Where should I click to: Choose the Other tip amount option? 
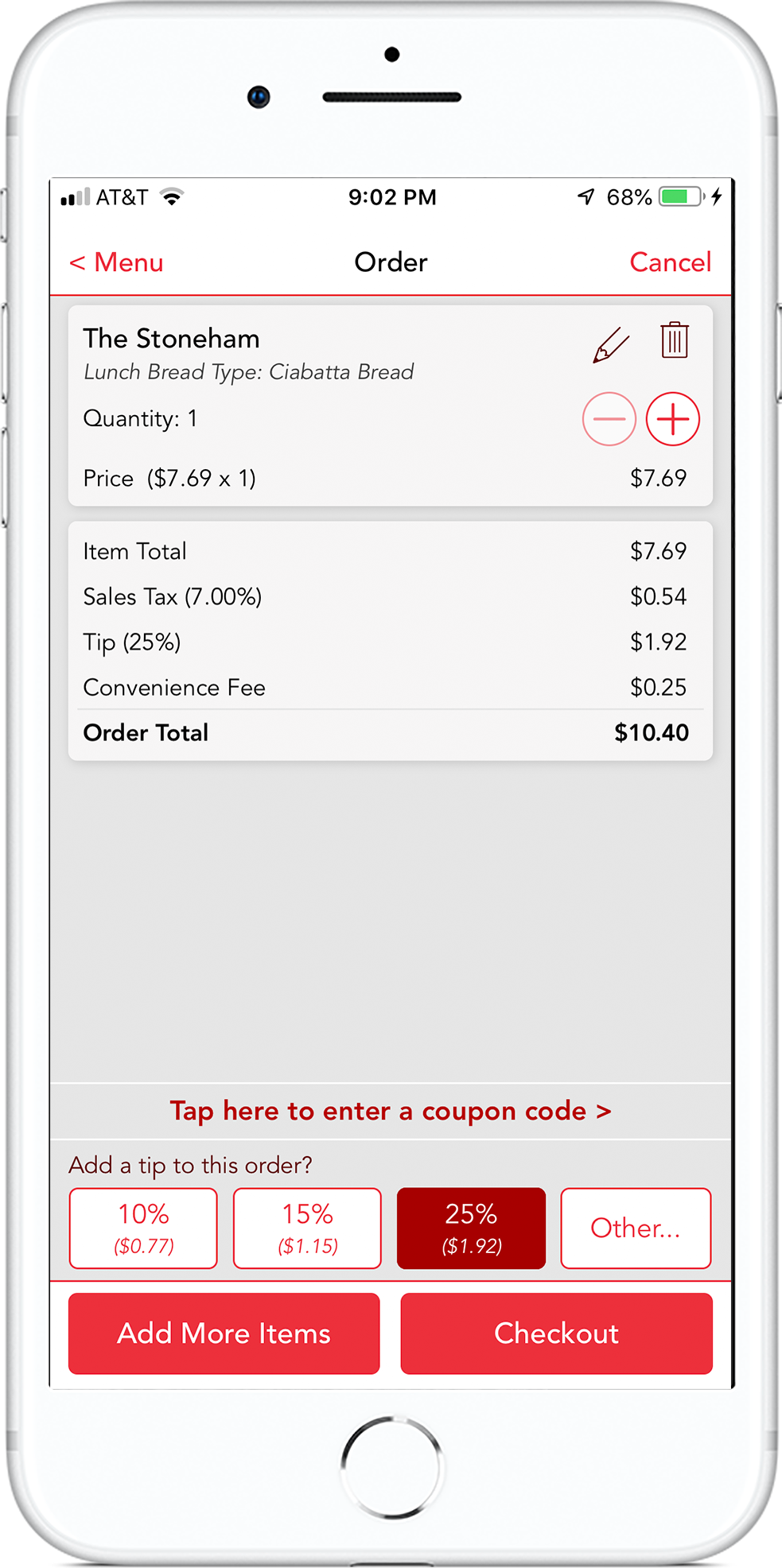click(636, 1228)
